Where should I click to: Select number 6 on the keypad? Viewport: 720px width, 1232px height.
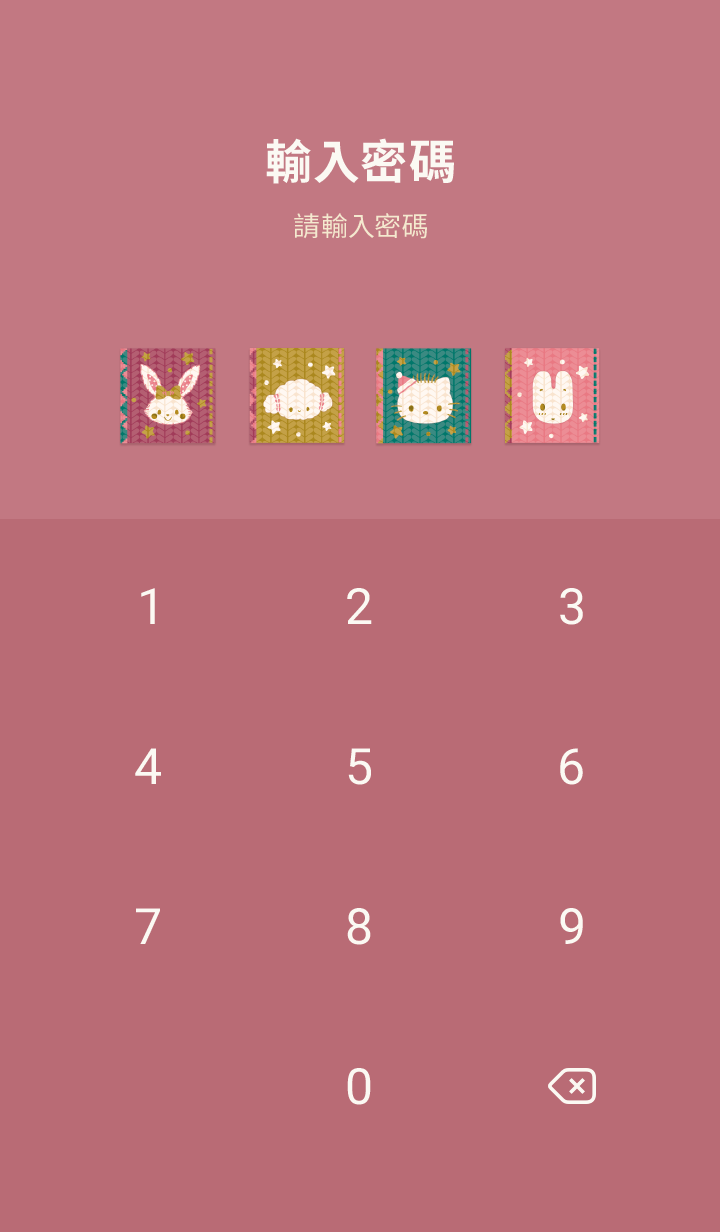[x=571, y=767]
